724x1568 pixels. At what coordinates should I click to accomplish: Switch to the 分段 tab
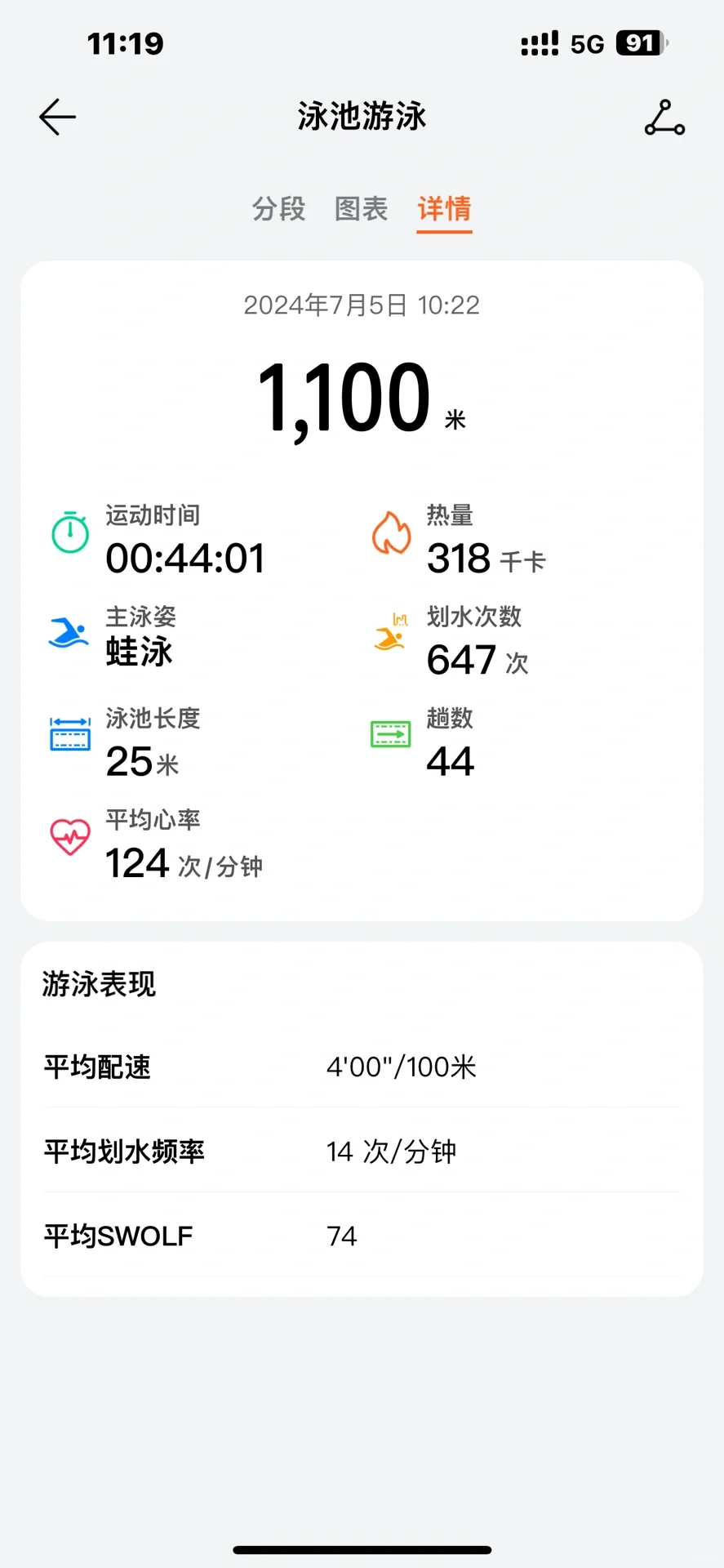[278, 209]
